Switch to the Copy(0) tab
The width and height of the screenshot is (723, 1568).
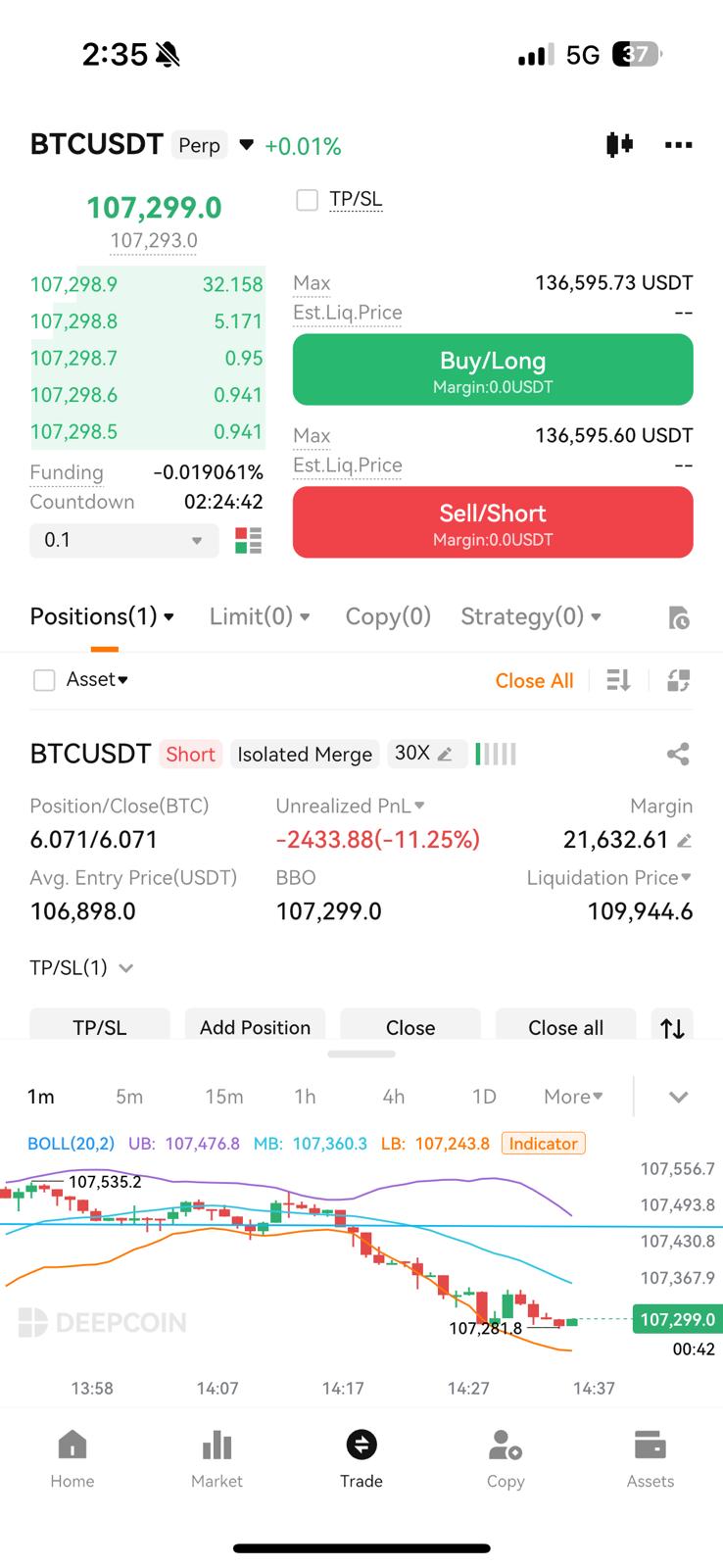tap(388, 616)
